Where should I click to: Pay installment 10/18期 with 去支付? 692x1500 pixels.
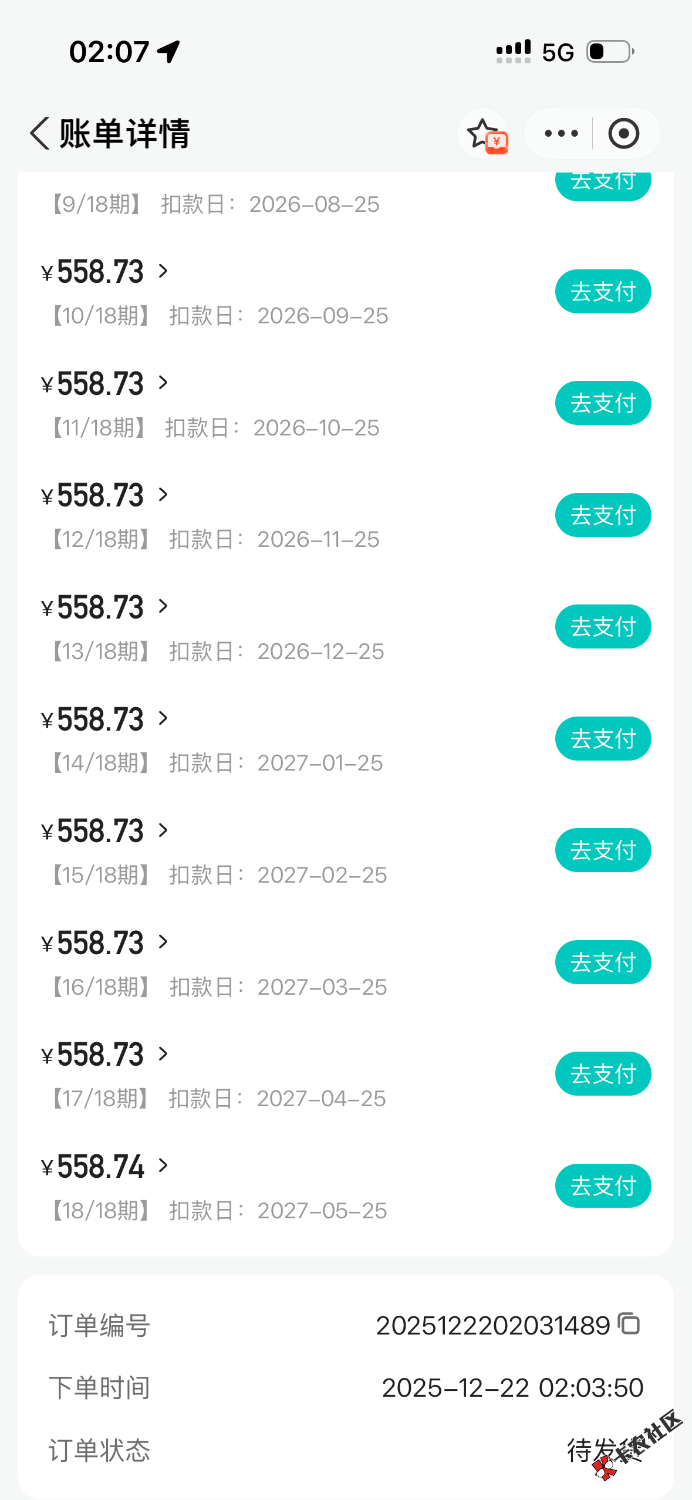click(603, 292)
